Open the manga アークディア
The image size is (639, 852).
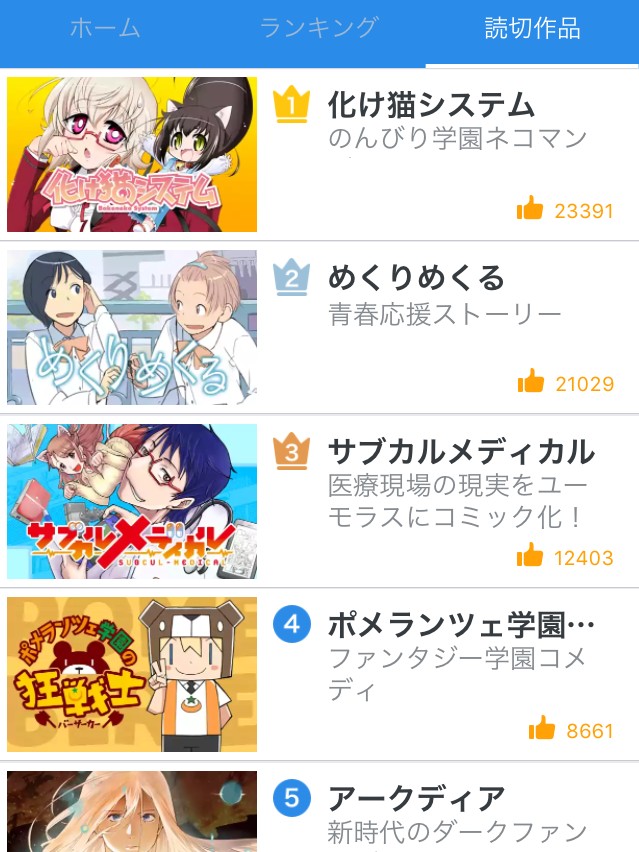coord(416,798)
